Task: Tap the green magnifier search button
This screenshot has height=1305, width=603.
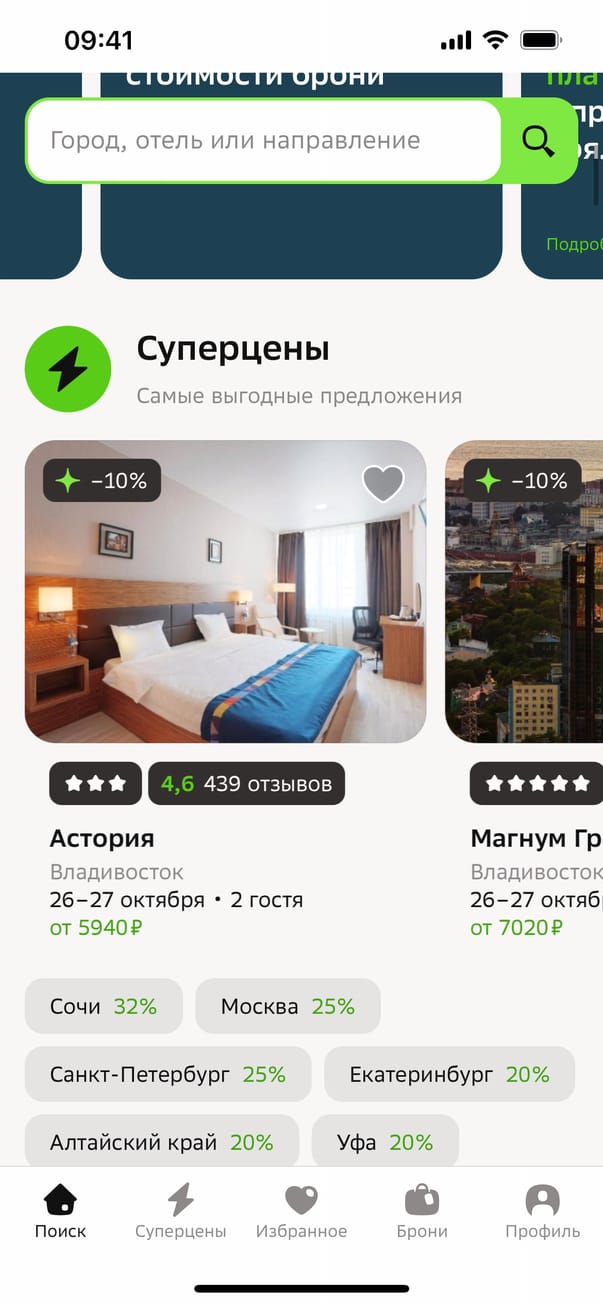Action: [x=538, y=142]
